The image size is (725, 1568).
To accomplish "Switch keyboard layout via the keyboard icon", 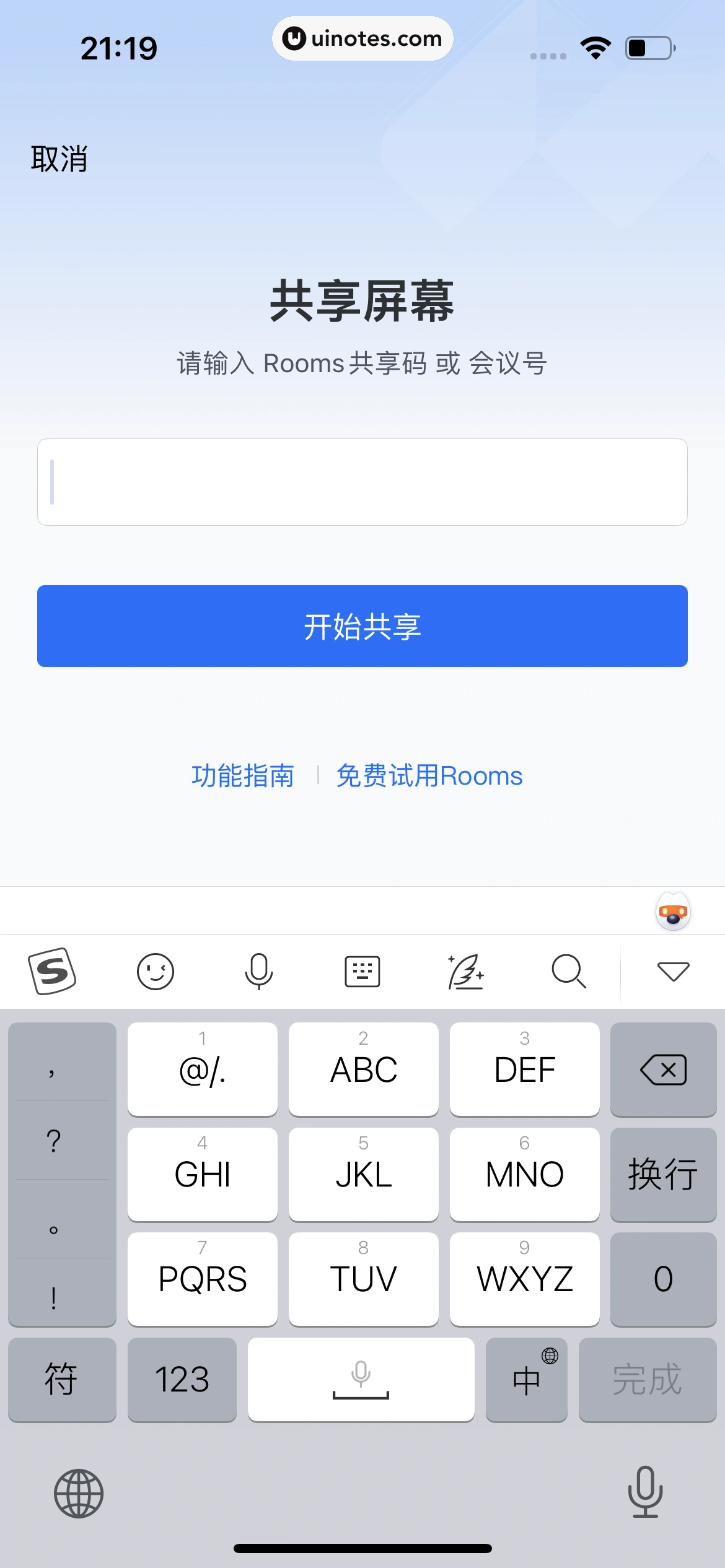I will pos(362,971).
